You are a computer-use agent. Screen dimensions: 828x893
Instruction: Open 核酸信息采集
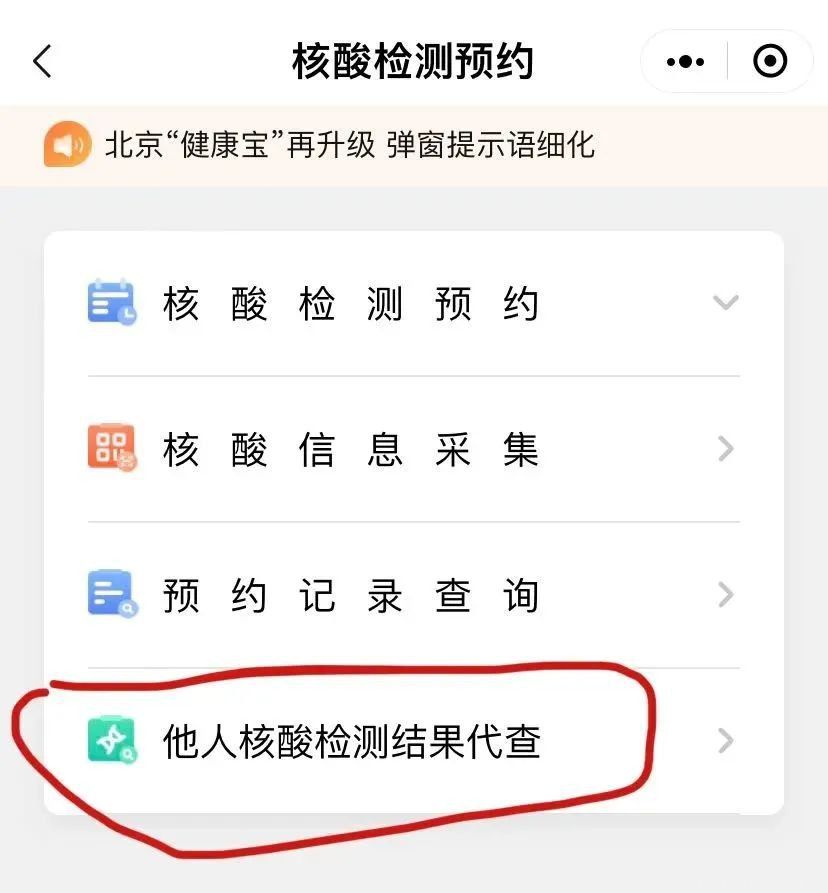pyautogui.click(x=350, y=449)
